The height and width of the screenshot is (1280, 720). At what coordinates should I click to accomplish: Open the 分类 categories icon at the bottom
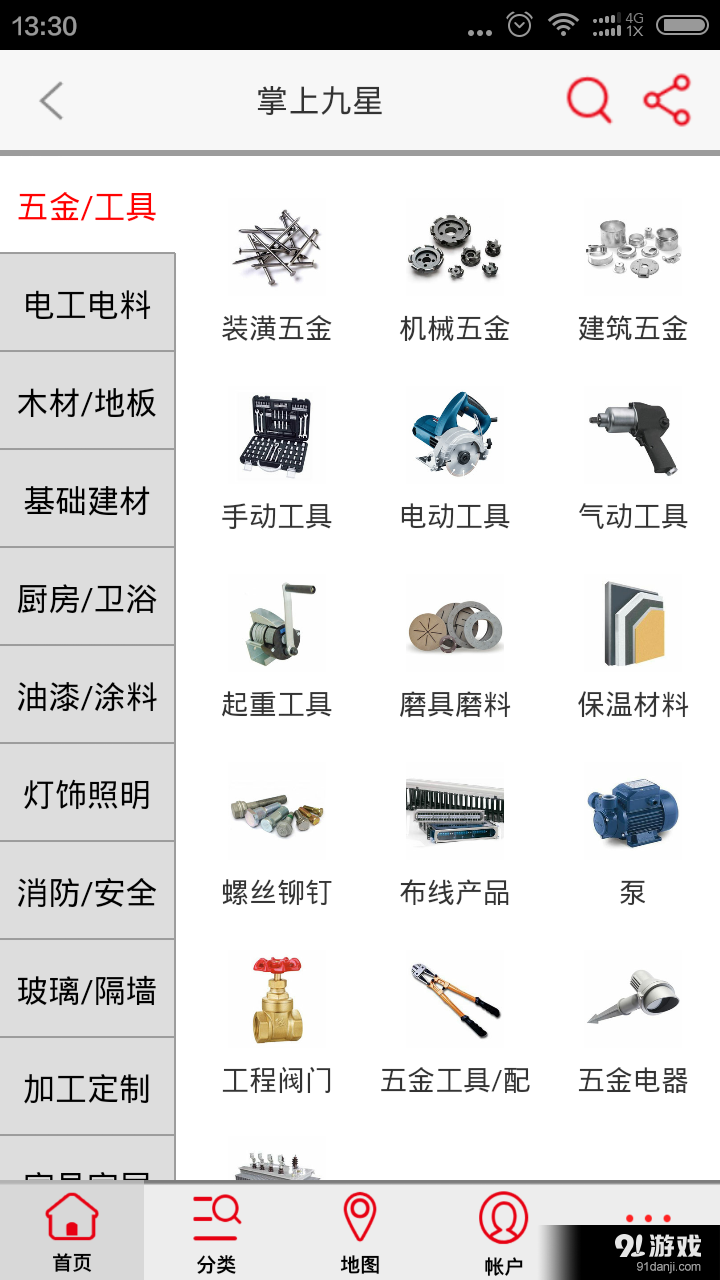(x=214, y=1230)
